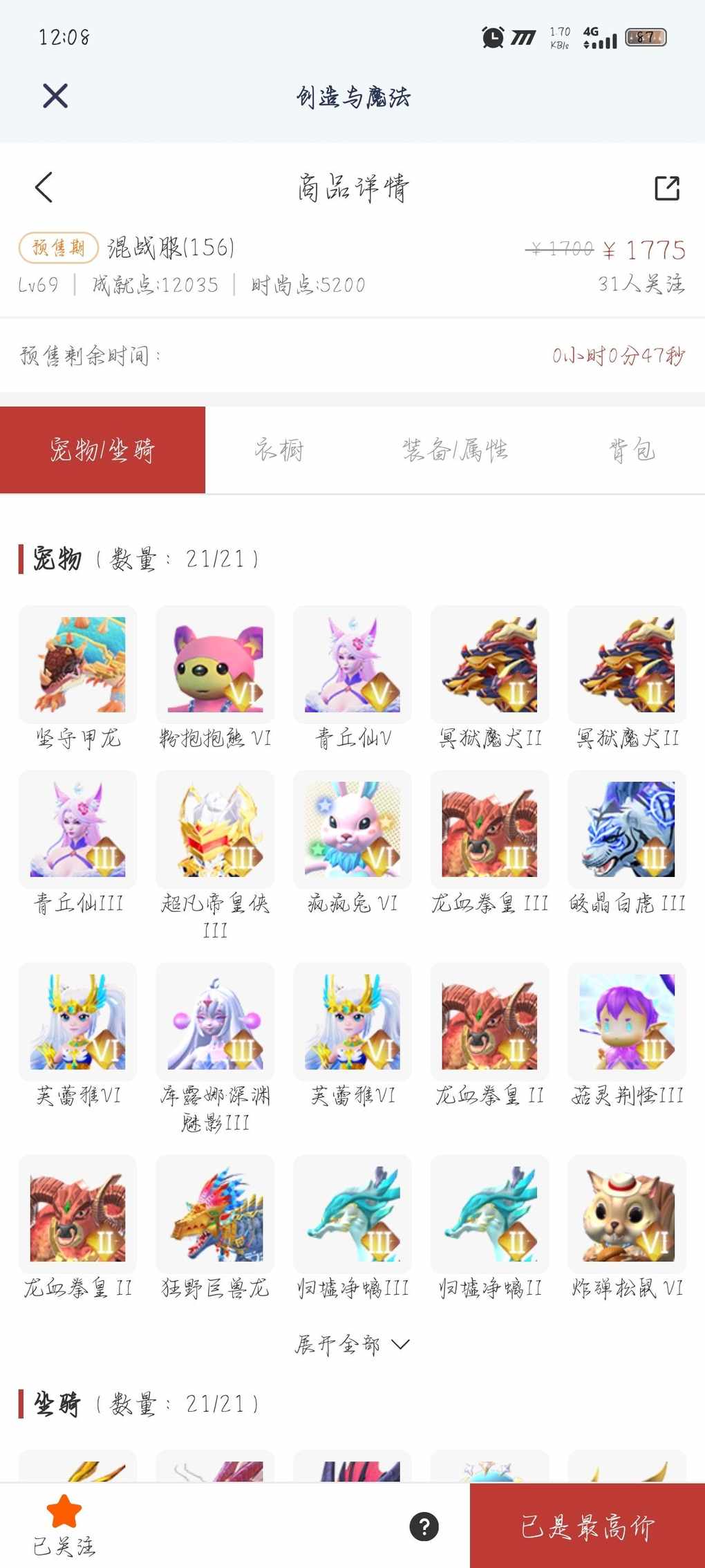Expand the full pet list with 展开全部
The height and width of the screenshot is (1568, 705).
click(x=352, y=1345)
